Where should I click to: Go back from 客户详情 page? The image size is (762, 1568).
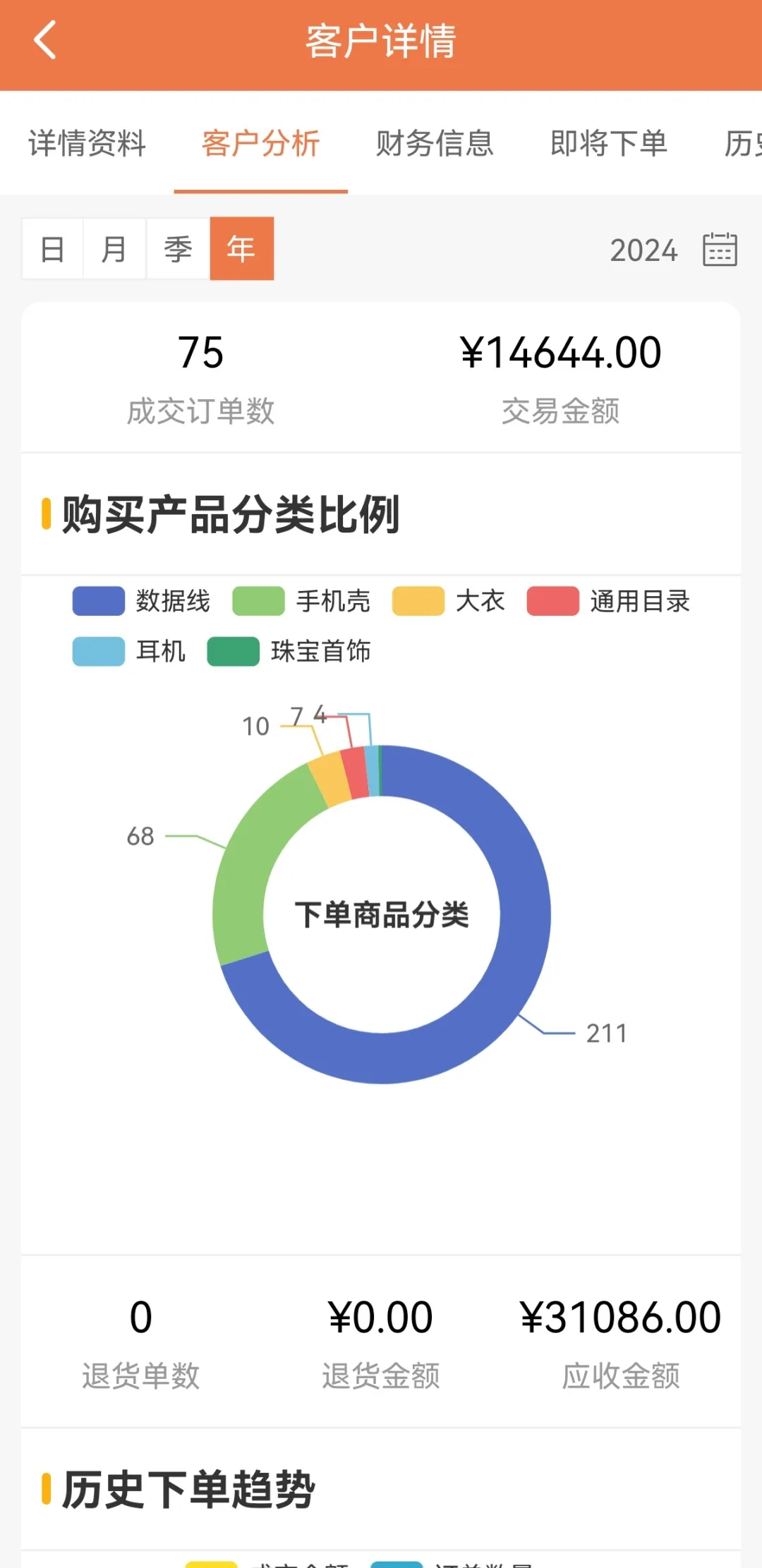coord(45,40)
